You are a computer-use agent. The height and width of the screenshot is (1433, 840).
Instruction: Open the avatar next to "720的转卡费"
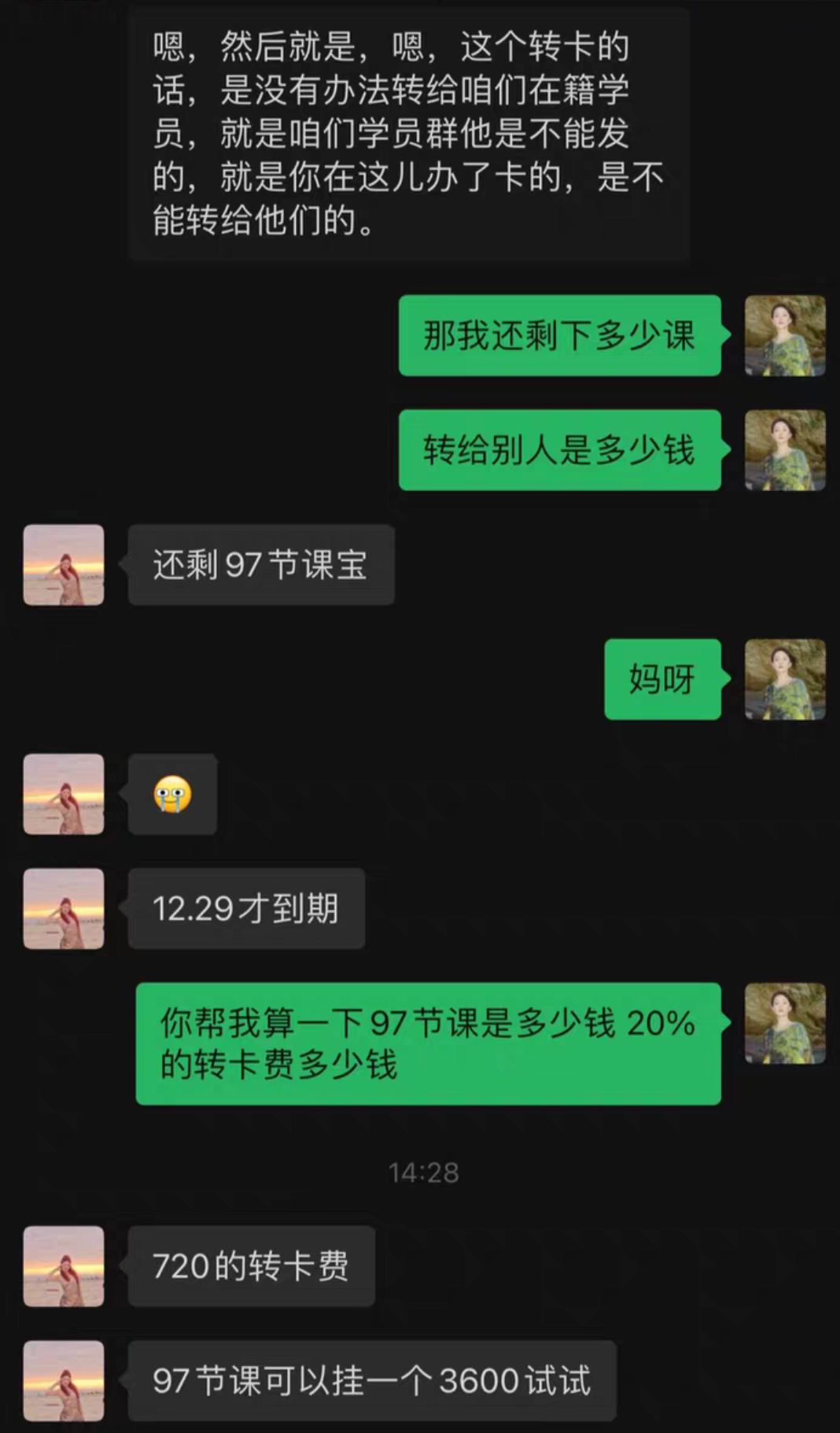(x=64, y=1266)
